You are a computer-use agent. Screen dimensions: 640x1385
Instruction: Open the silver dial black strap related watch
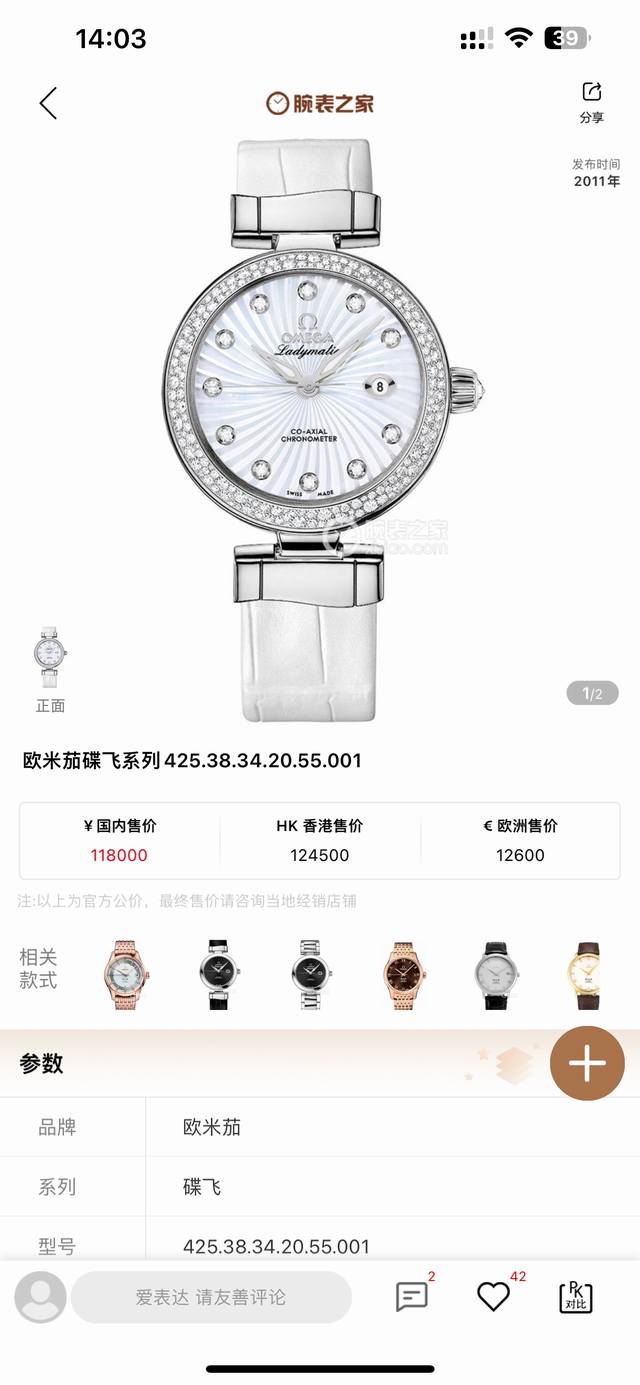click(x=495, y=975)
